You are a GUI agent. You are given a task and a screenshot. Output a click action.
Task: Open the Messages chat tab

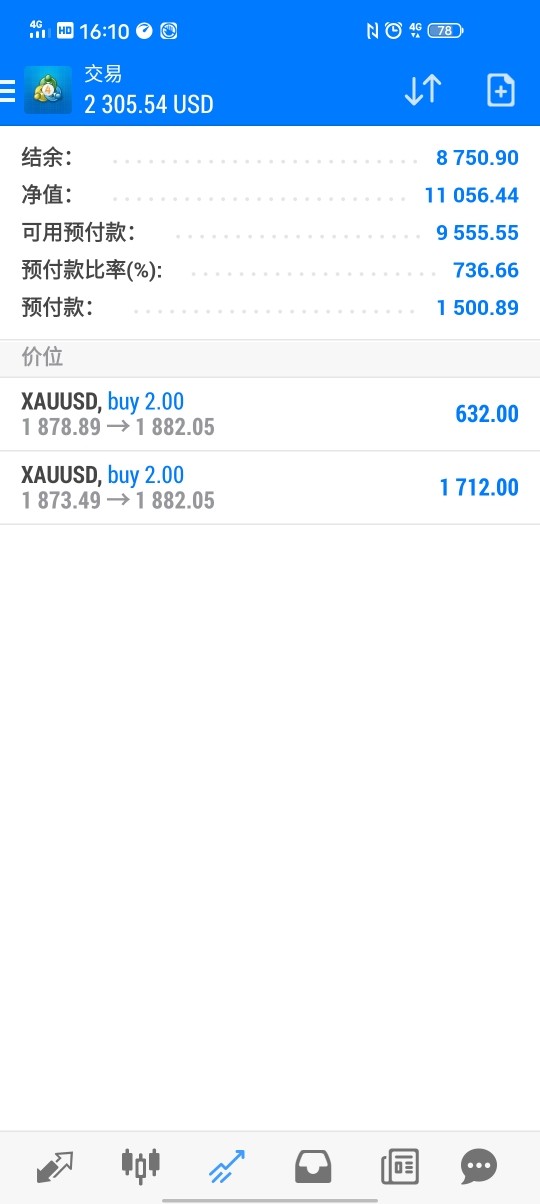479,1166
